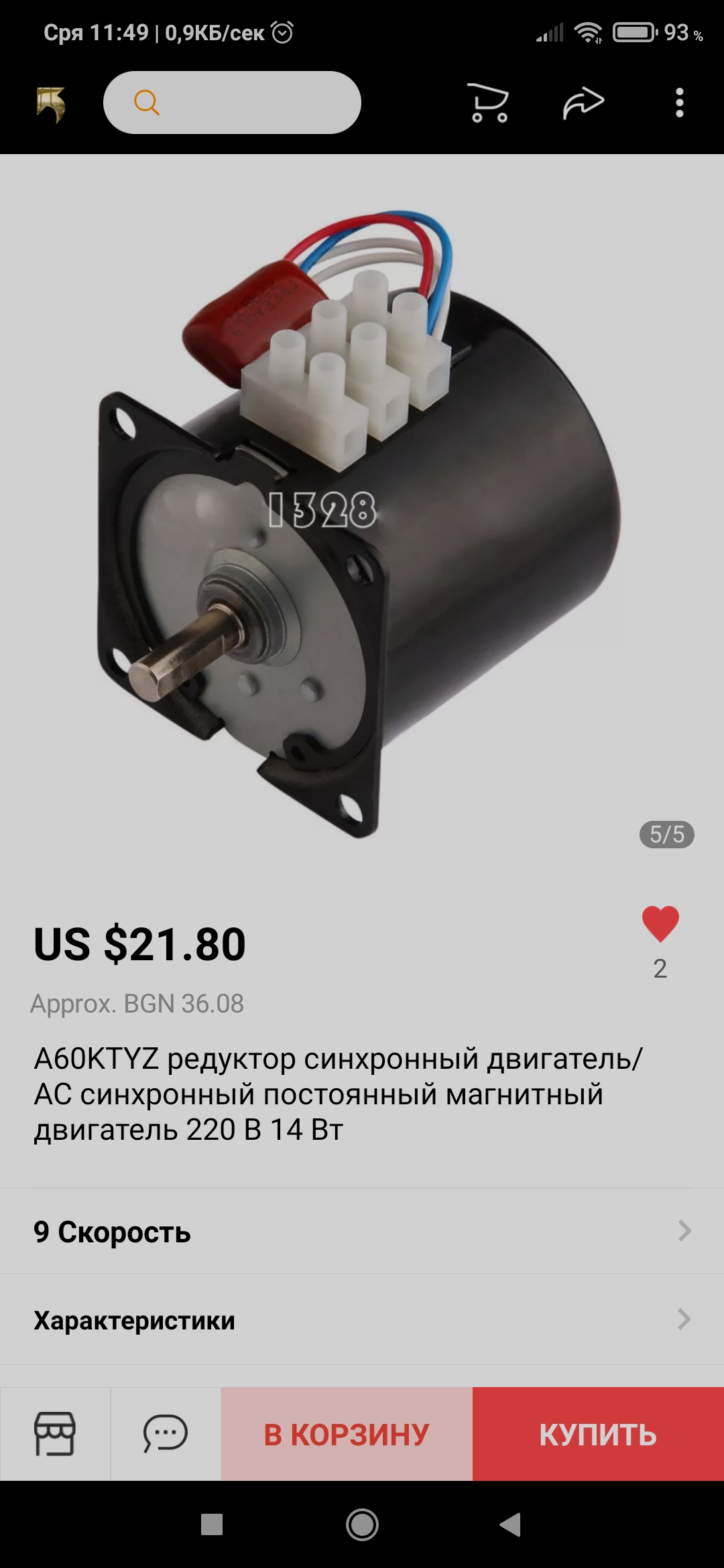
Task: Open the motor product image
Action: click(362, 523)
